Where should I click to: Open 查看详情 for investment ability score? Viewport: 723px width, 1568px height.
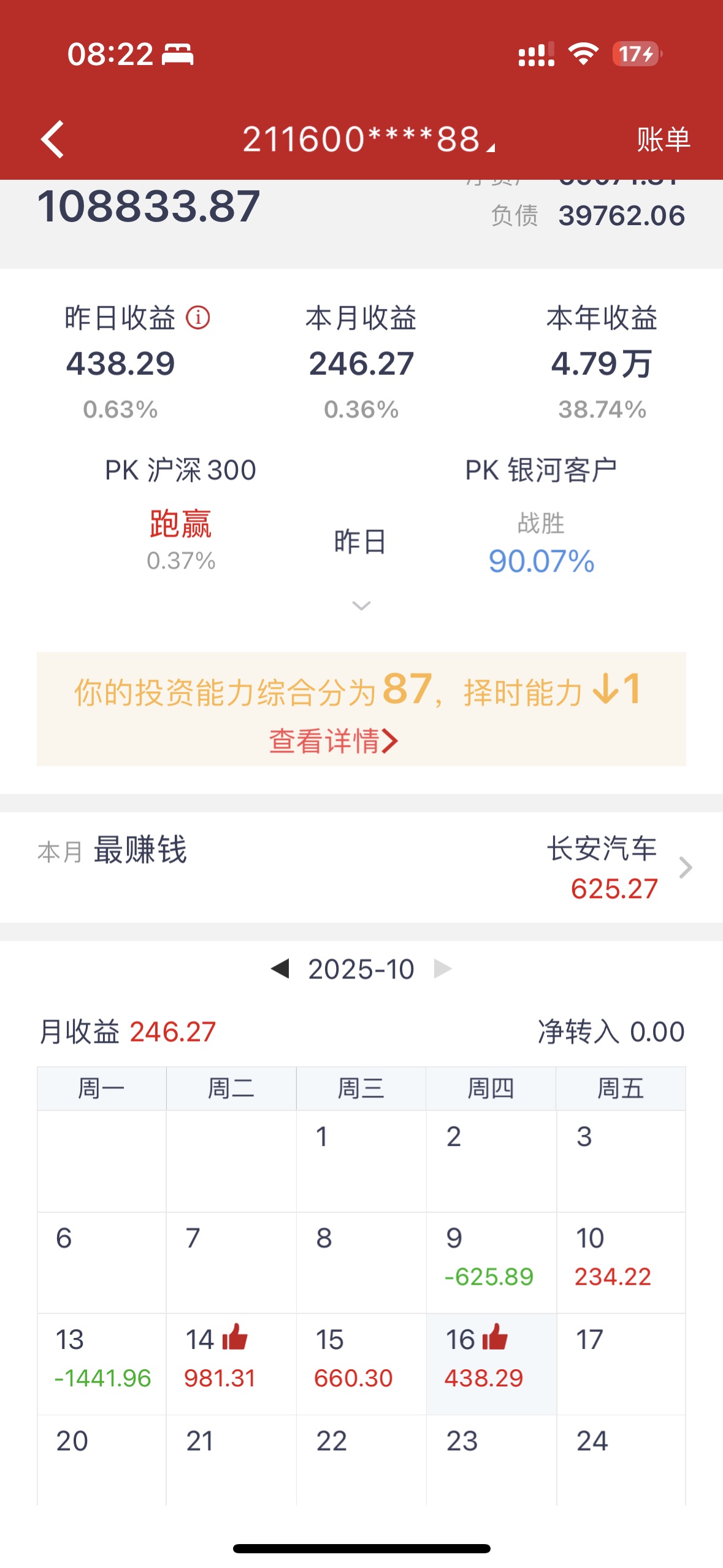(334, 740)
